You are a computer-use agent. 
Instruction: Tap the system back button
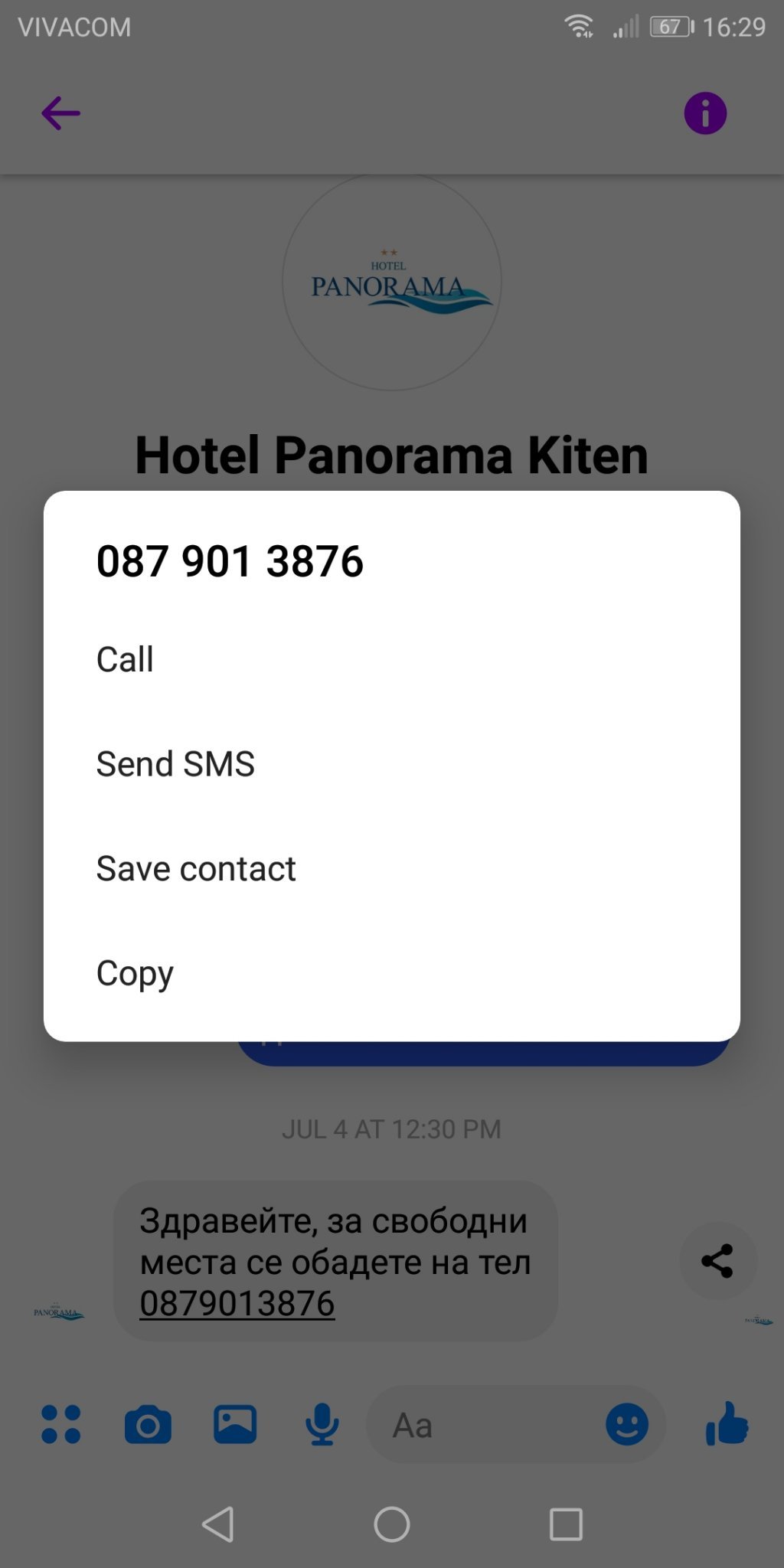tap(217, 1524)
